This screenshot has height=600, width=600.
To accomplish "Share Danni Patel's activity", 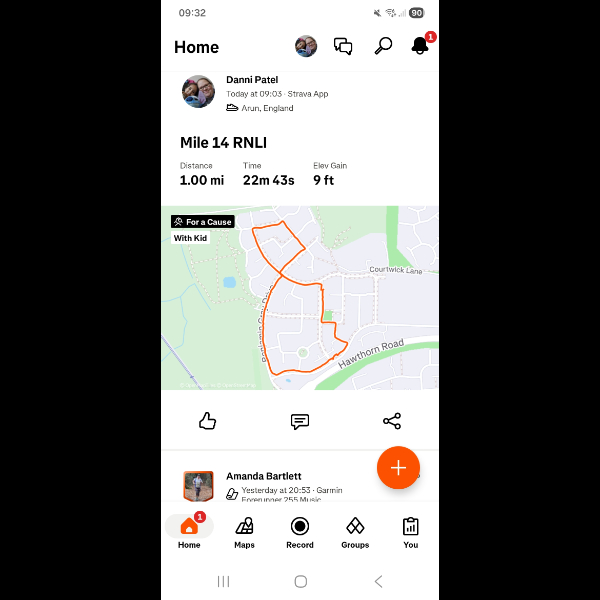I will pos(392,421).
